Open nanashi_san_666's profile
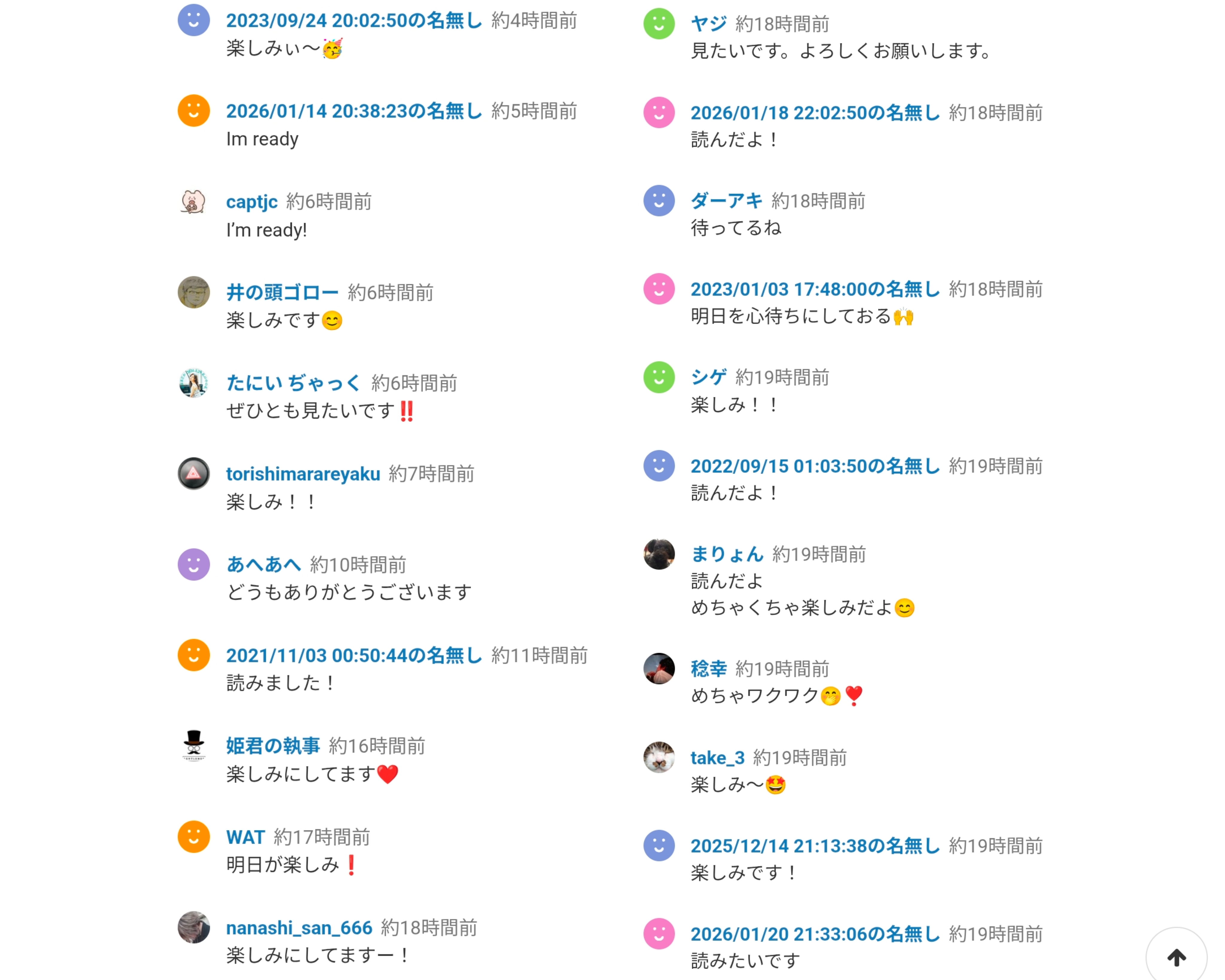This screenshot has height=980, width=1225. click(299, 928)
